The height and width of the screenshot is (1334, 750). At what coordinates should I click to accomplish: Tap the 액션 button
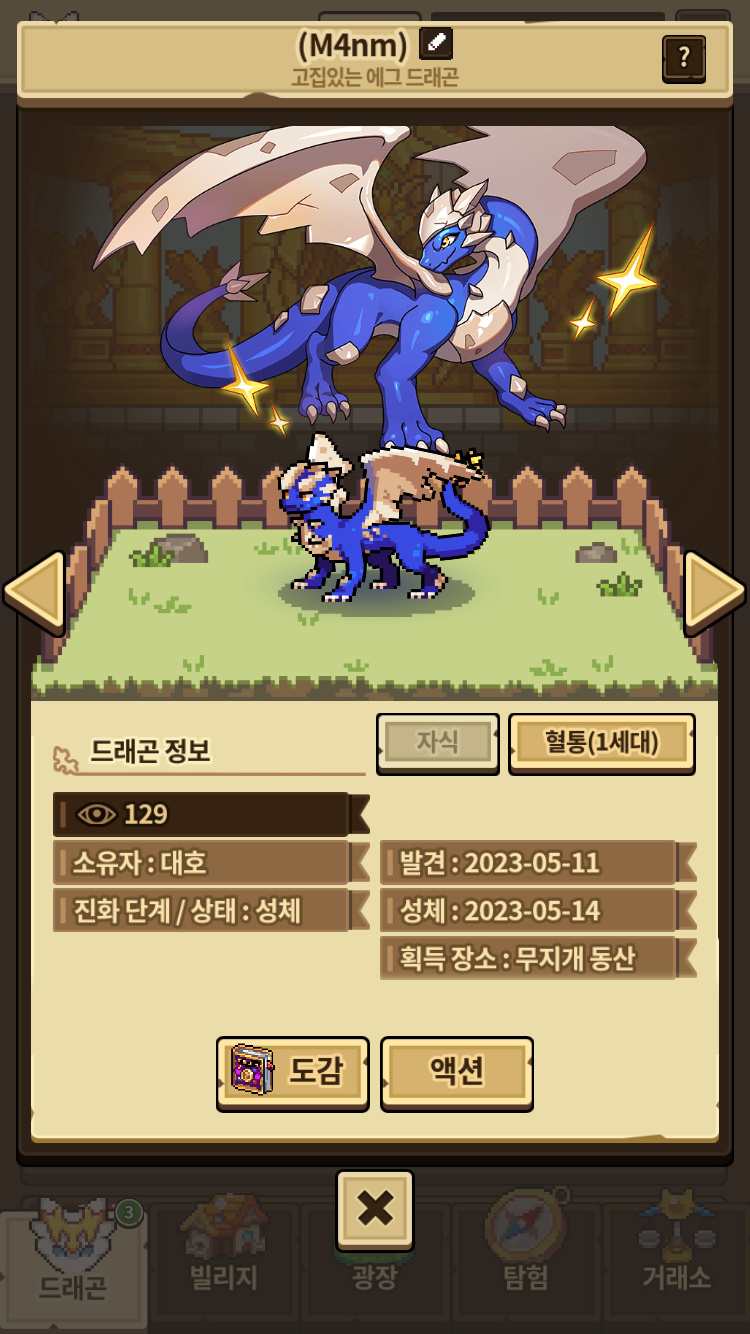[x=457, y=1072]
